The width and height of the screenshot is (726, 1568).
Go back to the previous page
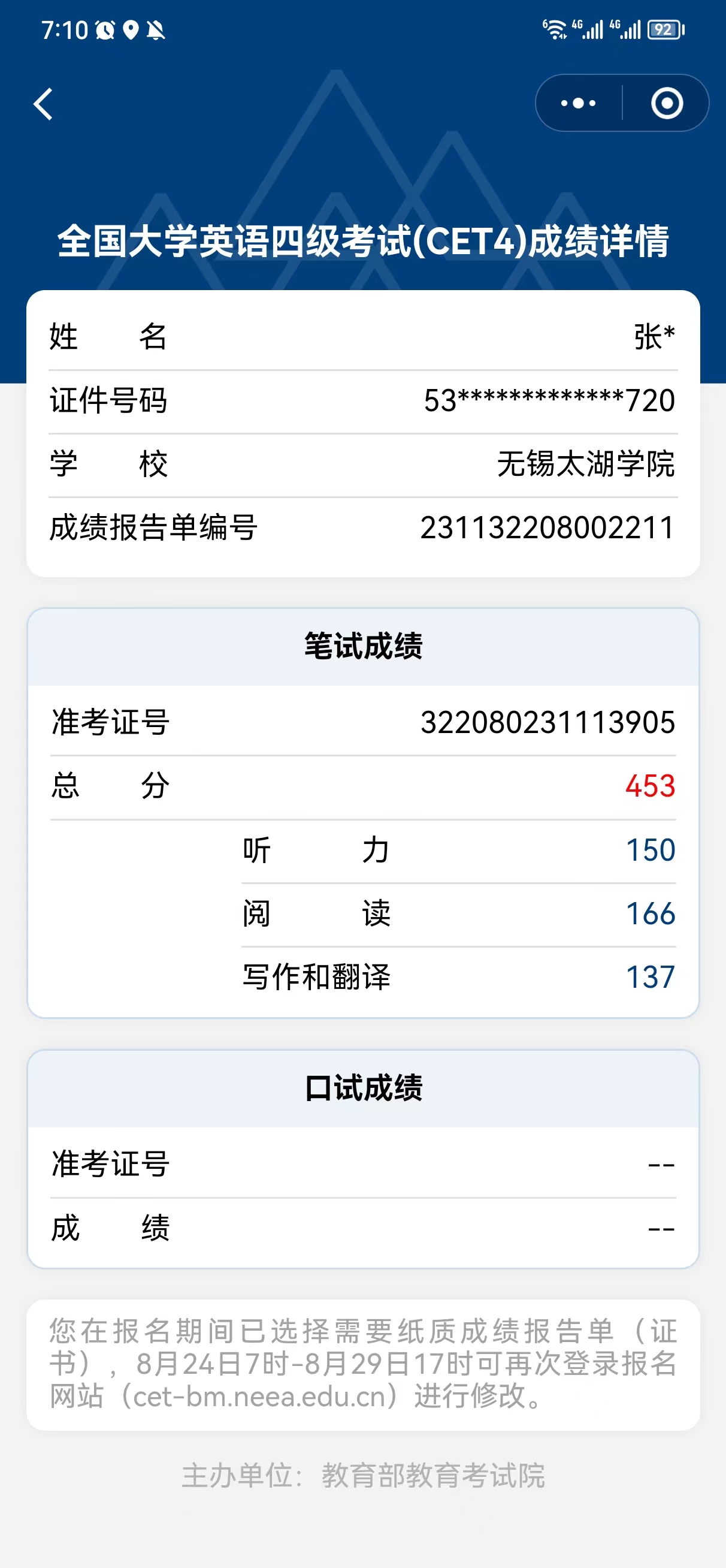(44, 104)
